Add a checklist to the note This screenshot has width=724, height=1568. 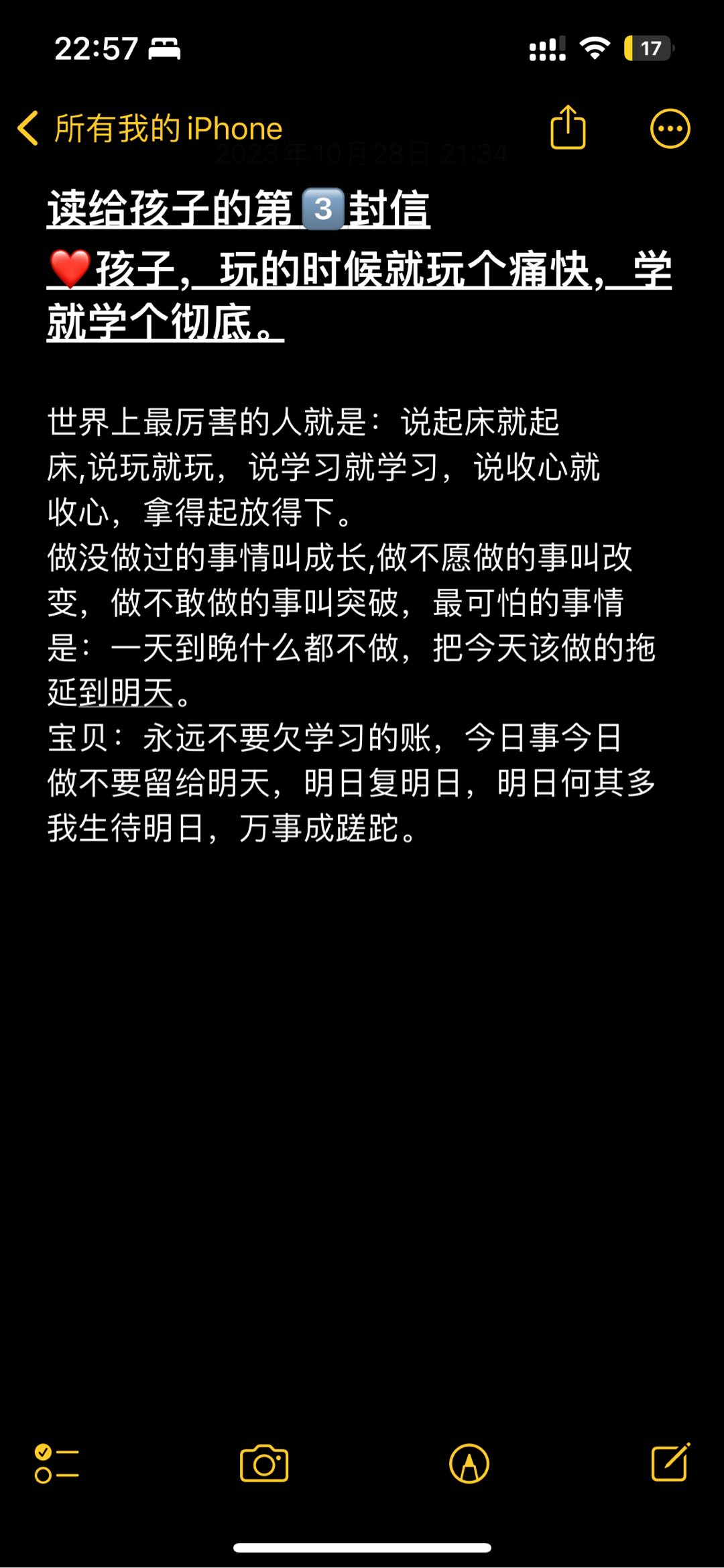[57, 1463]
